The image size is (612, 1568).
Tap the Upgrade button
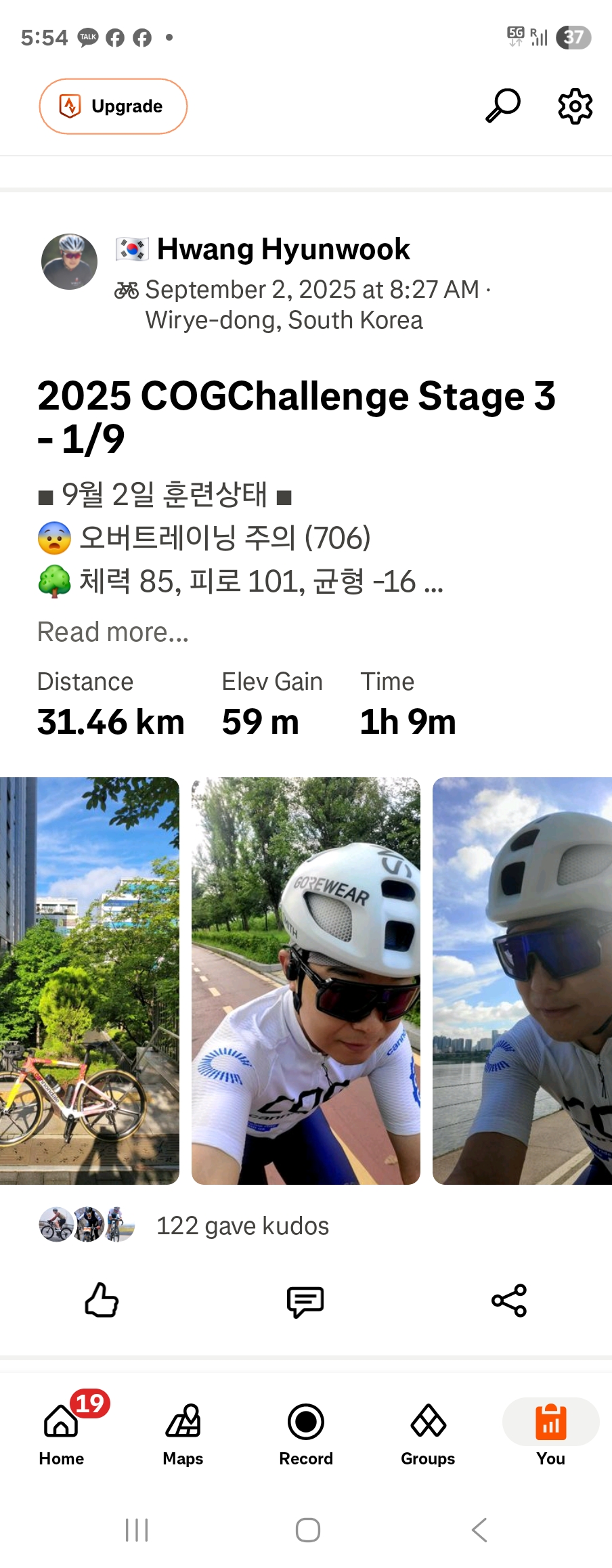113,106
